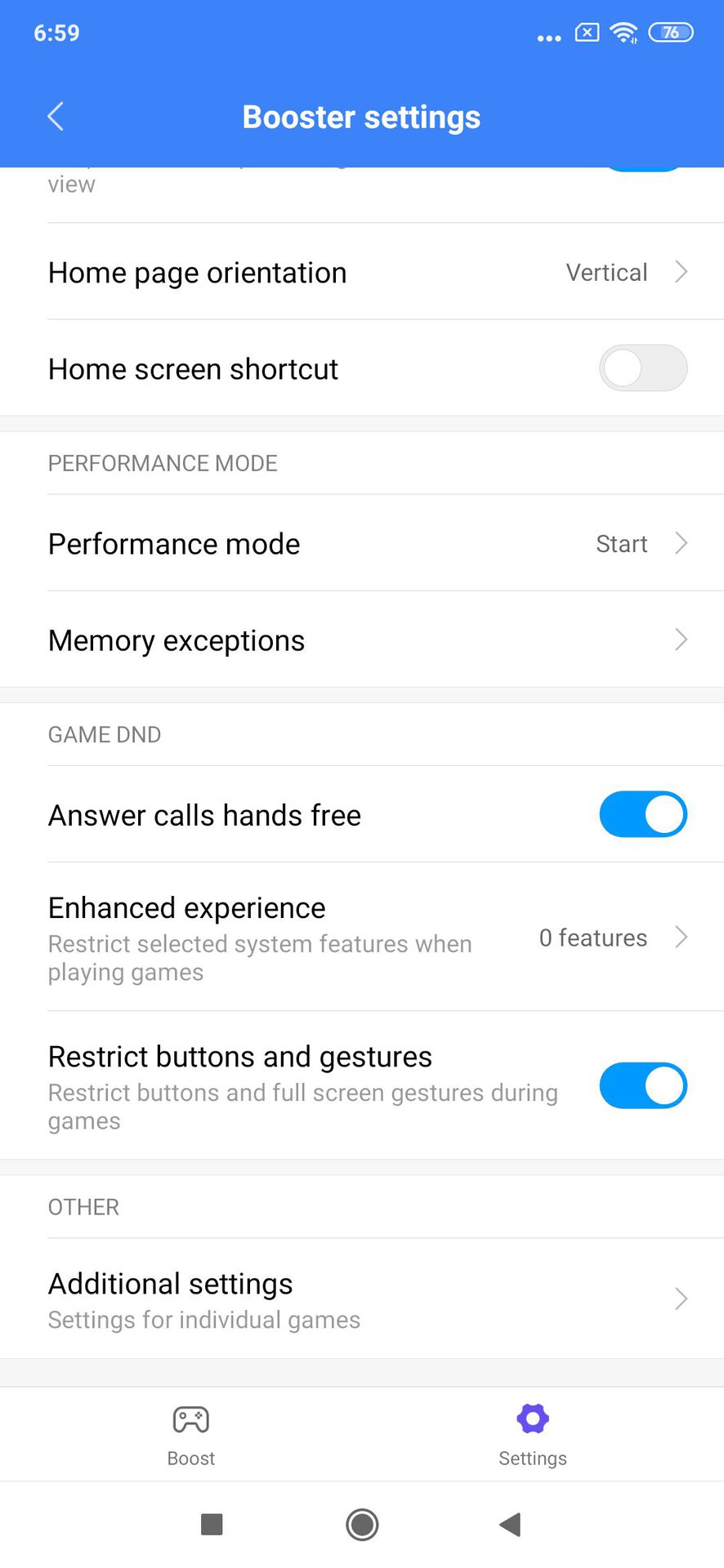Screen dimensions: 724x1568
Task: Switch to the Boost tab
Action: coord(191,1435)
